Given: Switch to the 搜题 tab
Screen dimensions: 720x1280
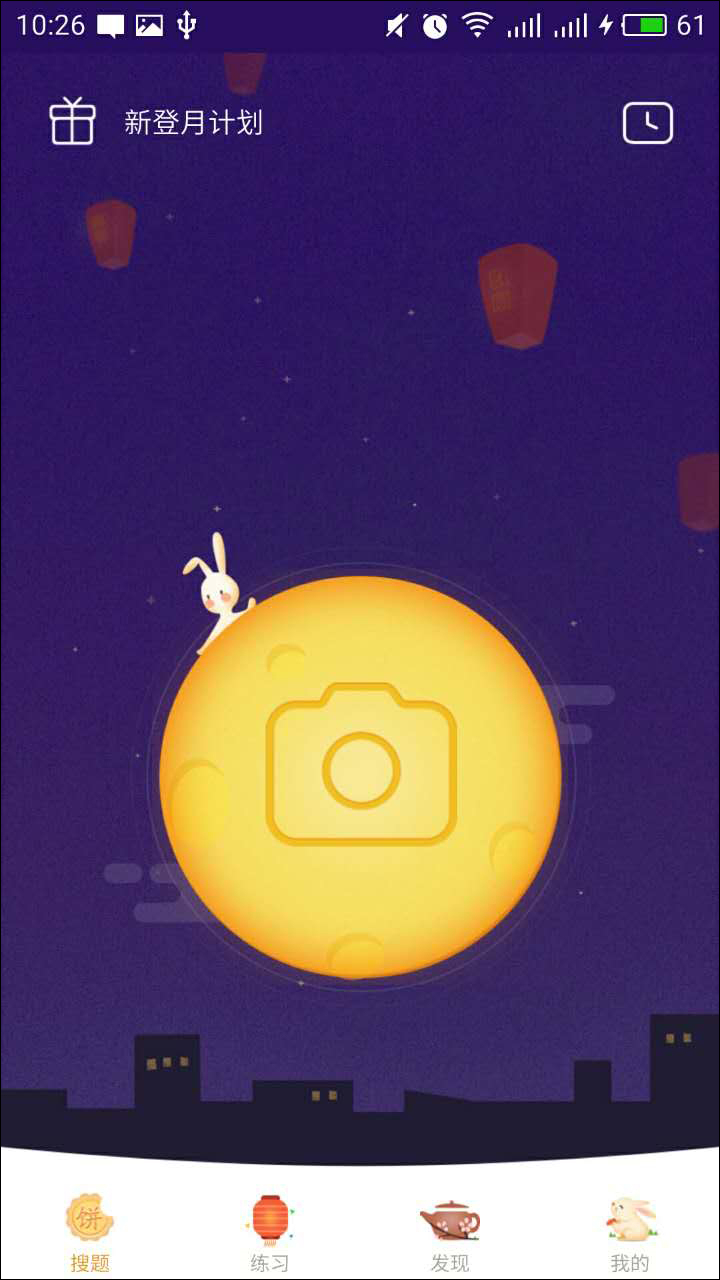Looking at the screenshot, I should tap(90, 1232).
